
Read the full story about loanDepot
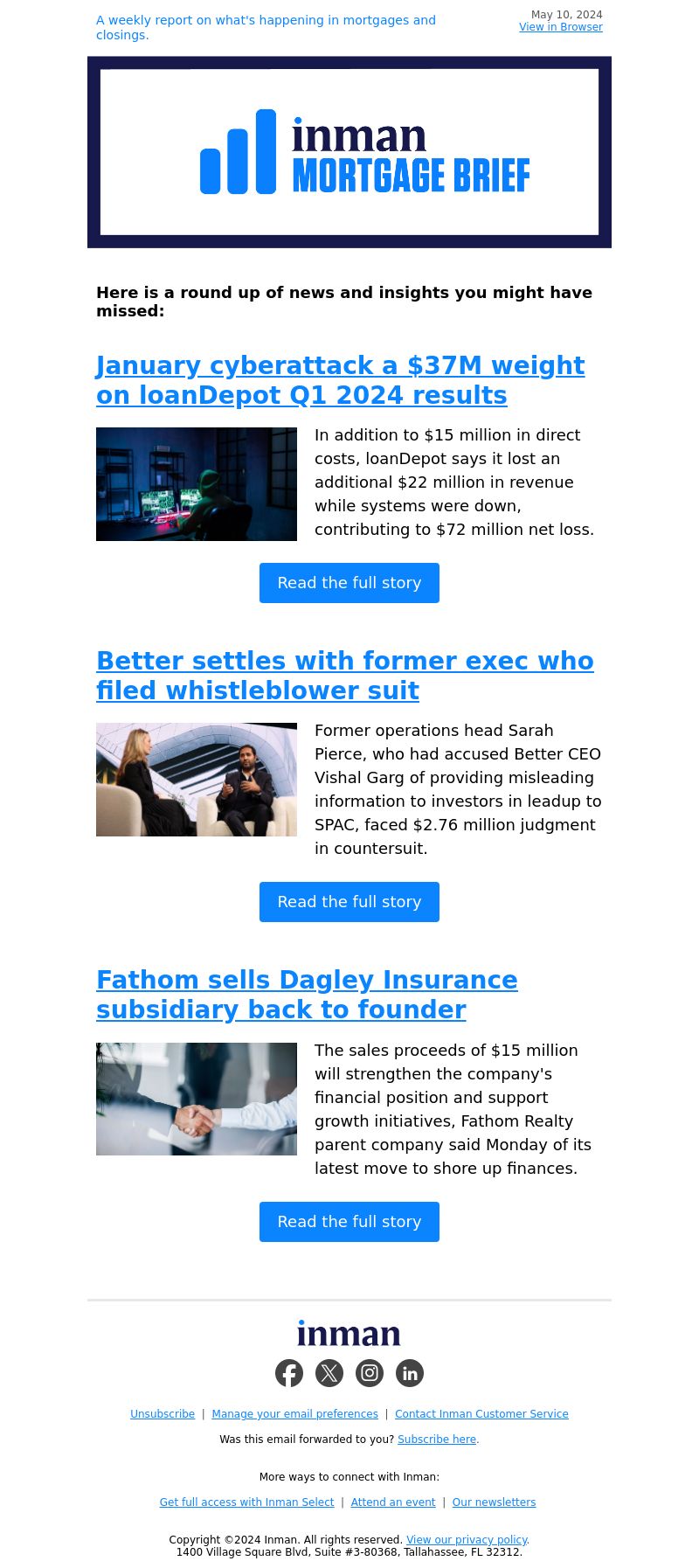pyautogui.click(x=349, y=583)
